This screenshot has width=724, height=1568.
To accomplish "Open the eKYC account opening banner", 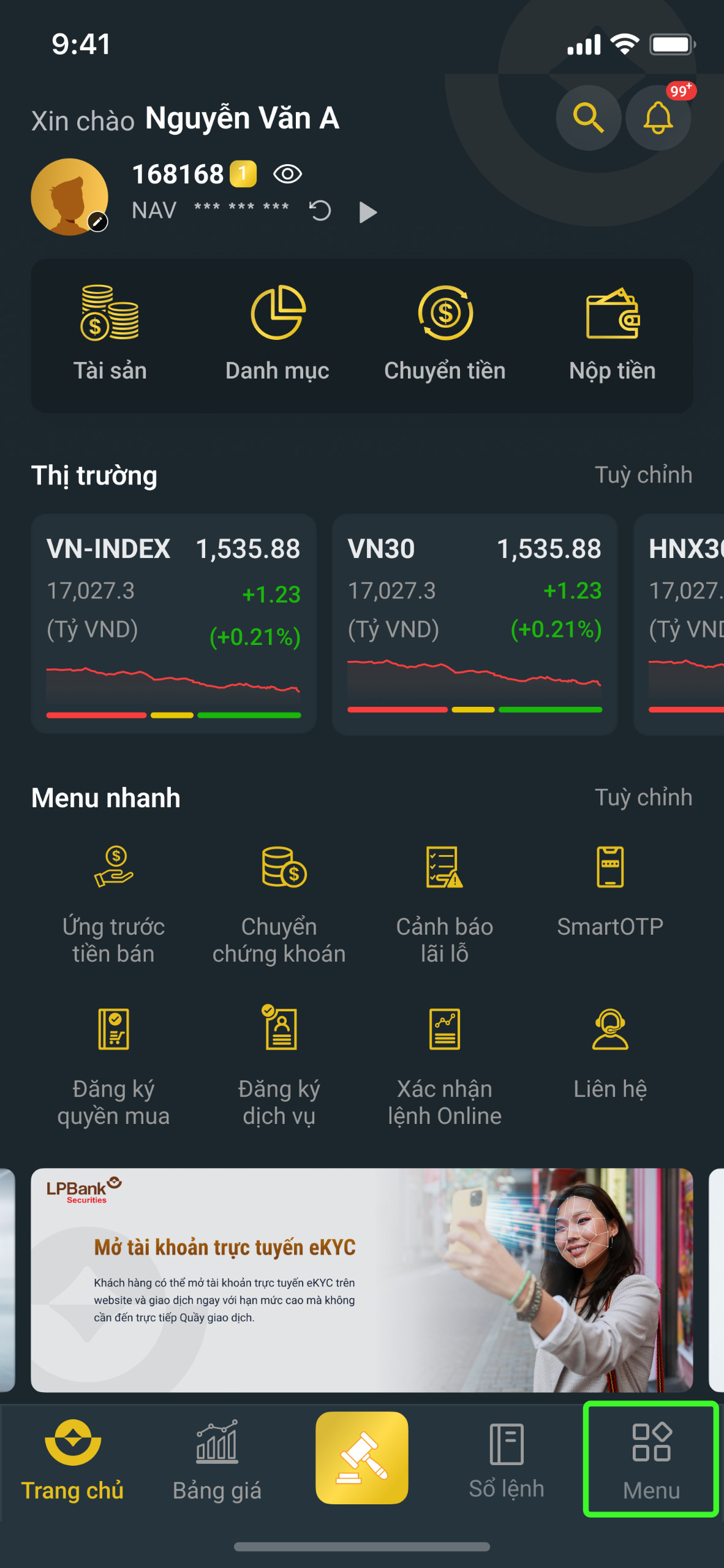I will click(x=362, y=1280).
